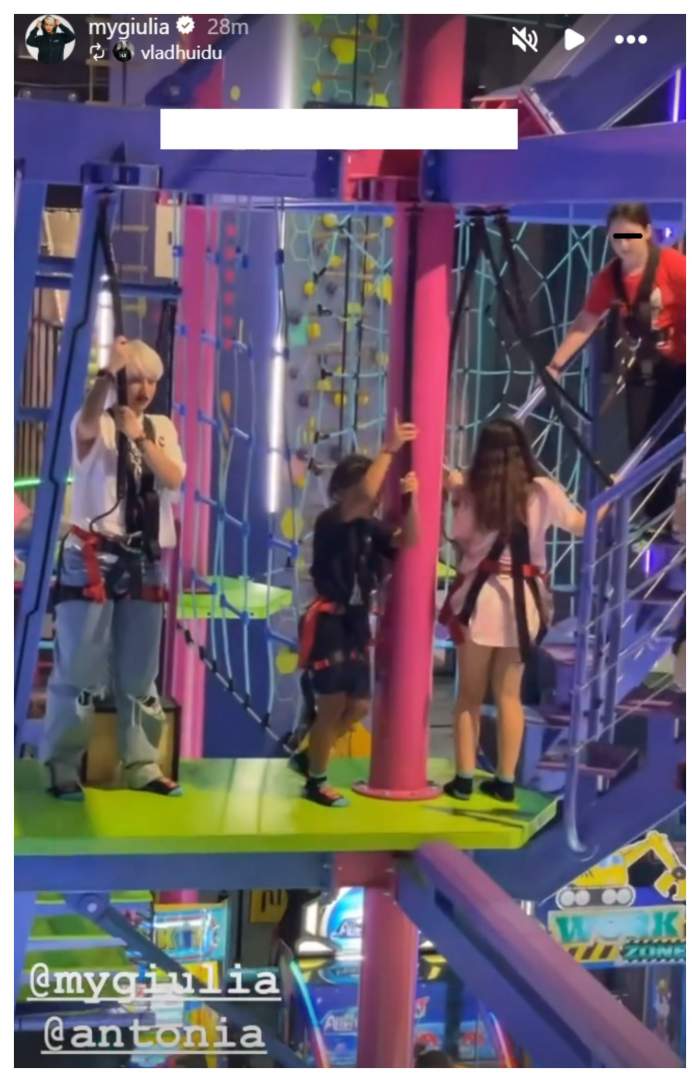Open the reshared vladhuidu account
Image resolution: width=700 pixels, height=1082 pixels.
coord(180,53)
